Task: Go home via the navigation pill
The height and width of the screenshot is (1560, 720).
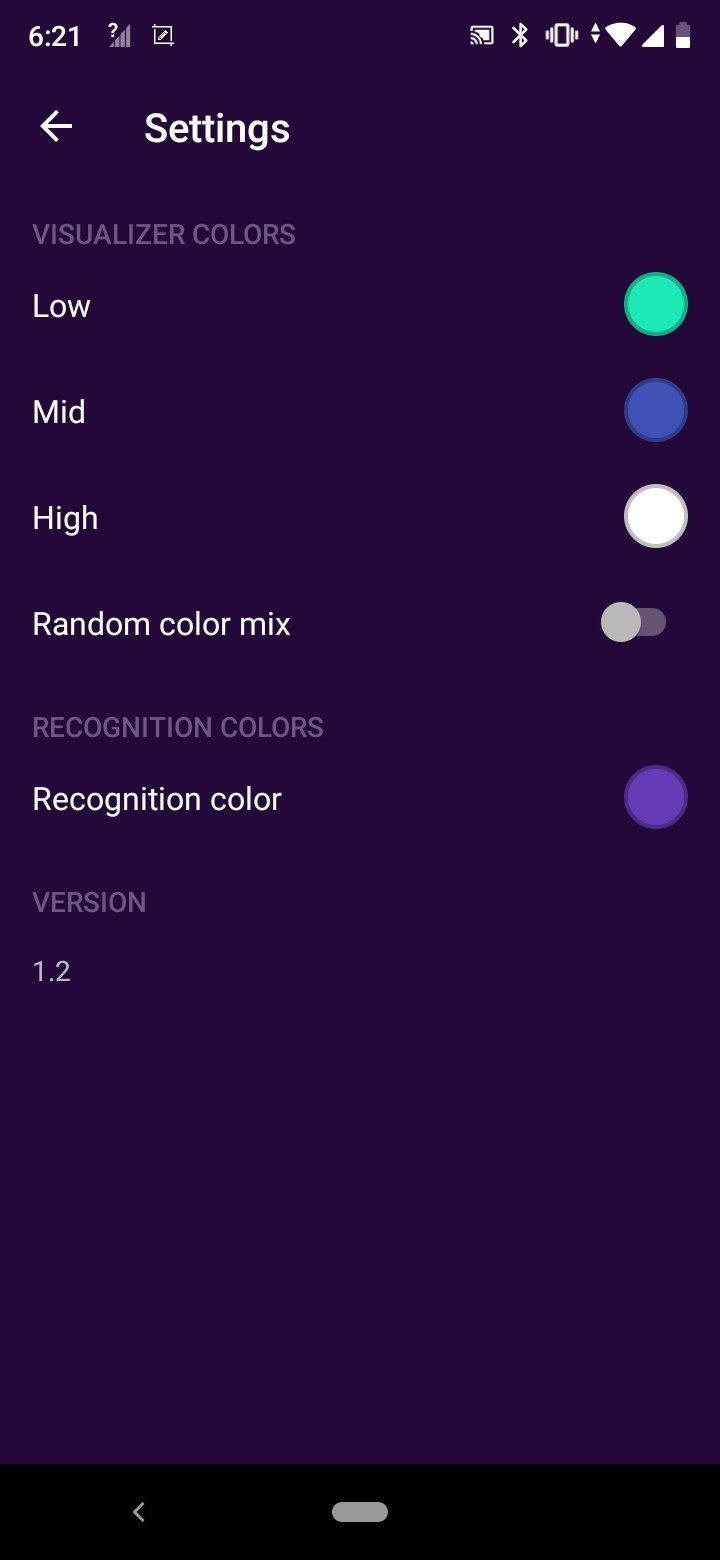Action: [360, 1512]
